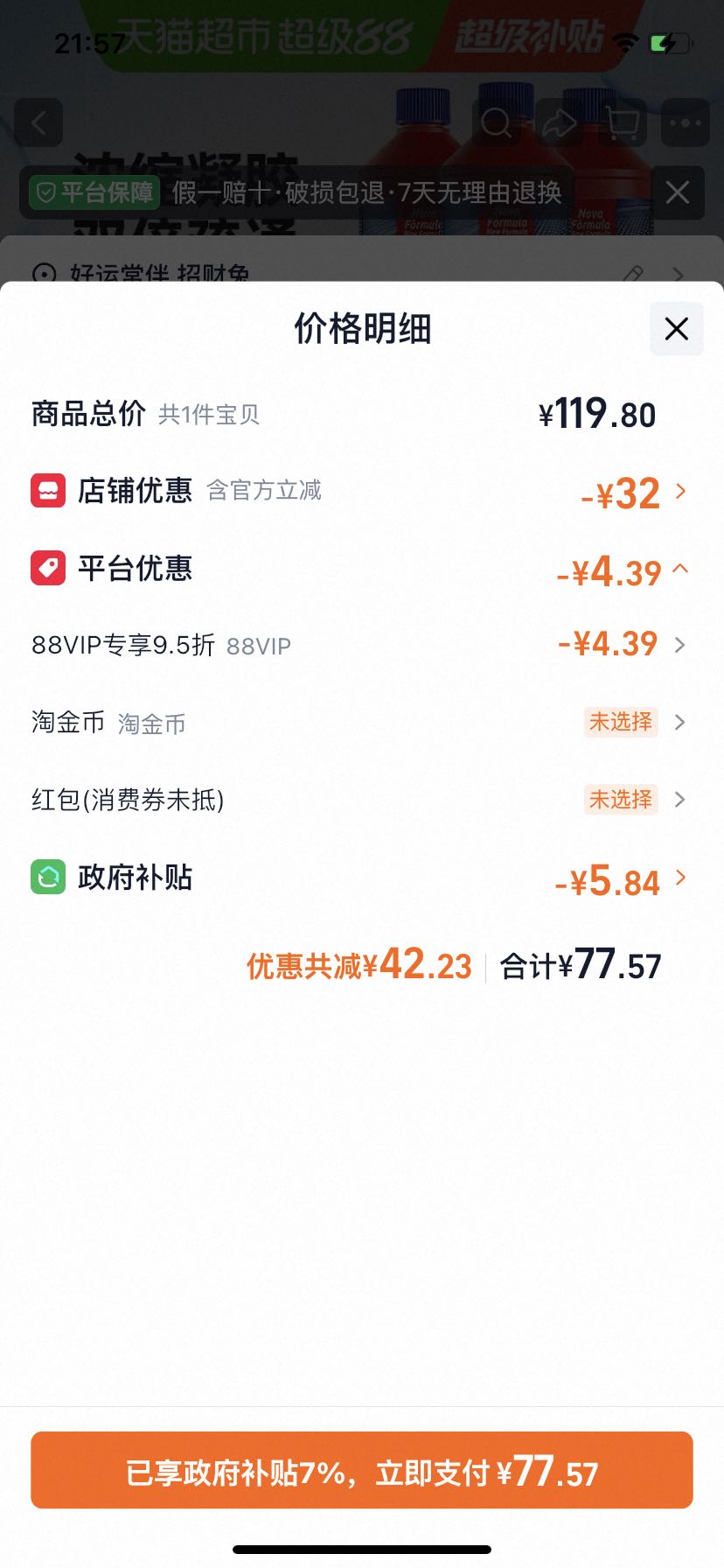Screen dimensions: 724x1568
Task: Open 店铺优惠 discount details
Action: tap(362, 492)
